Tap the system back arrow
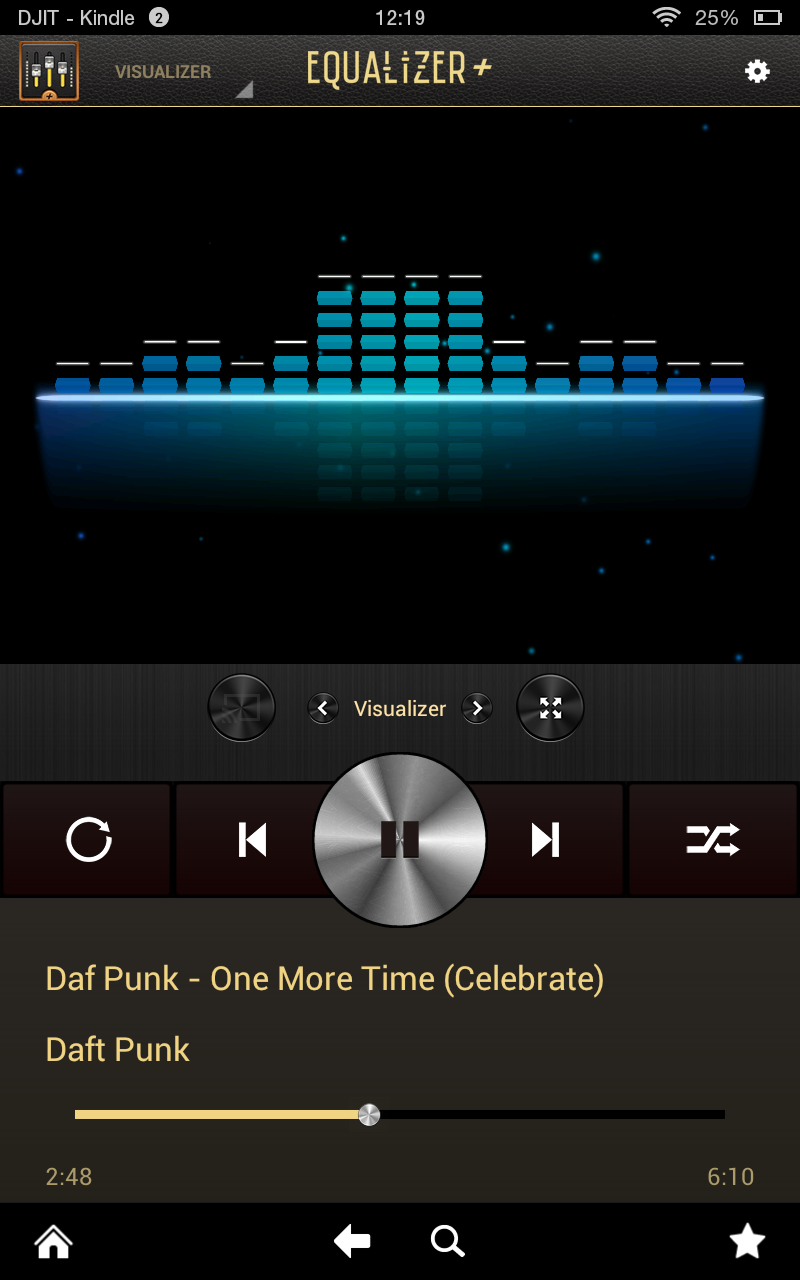The image size is (800, 1280). click(352, 1242)
